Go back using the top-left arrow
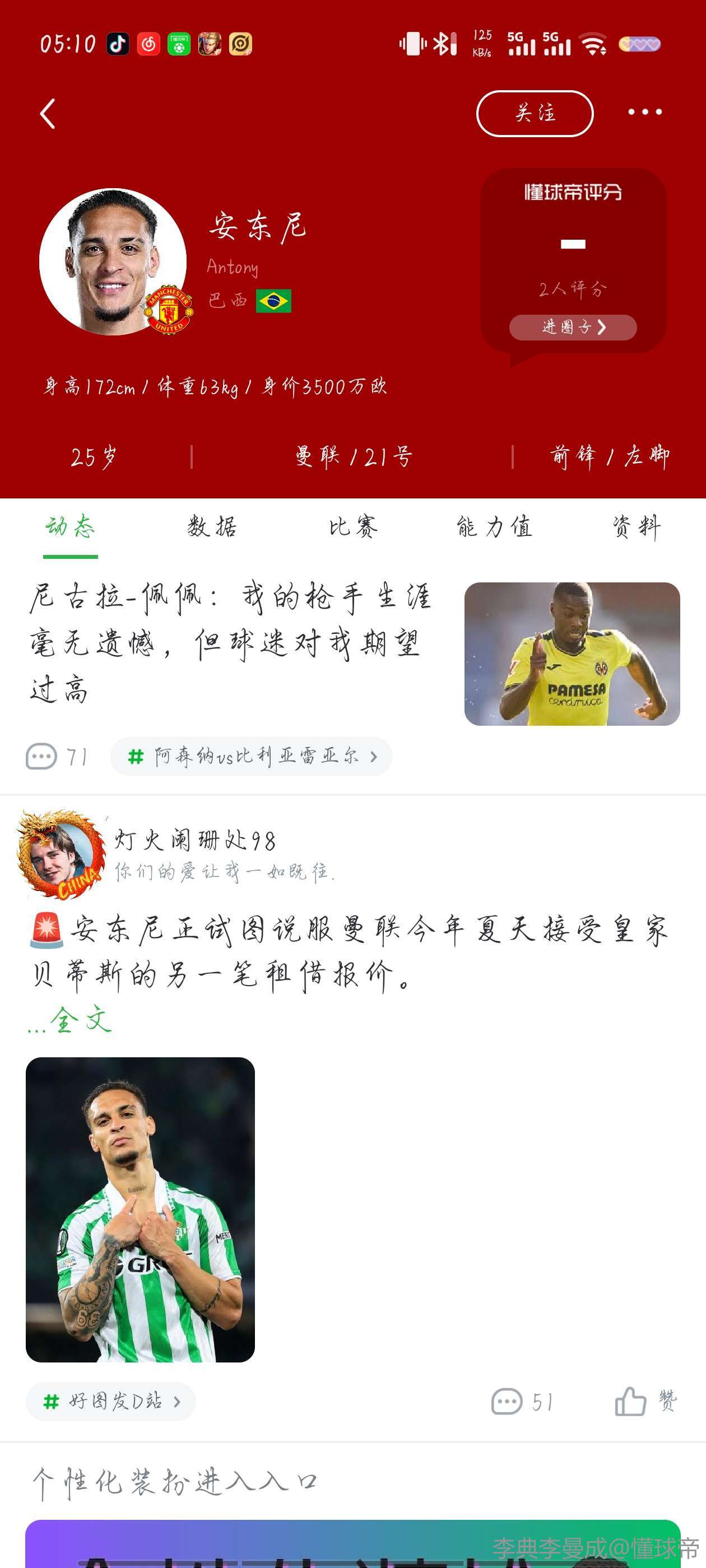 pyautogui.click(x=48, y=114)
